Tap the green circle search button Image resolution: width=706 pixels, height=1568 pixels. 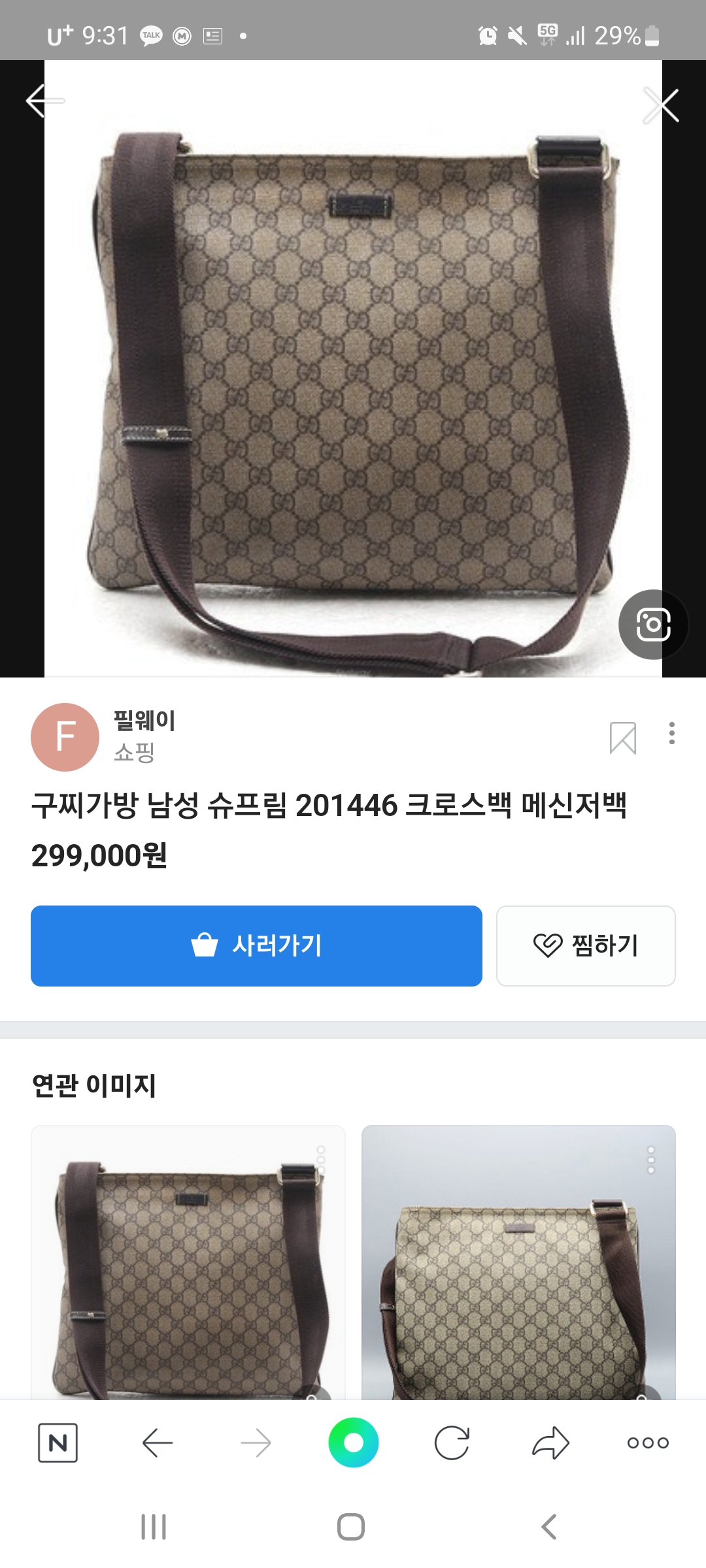(x=353, y=1443)
